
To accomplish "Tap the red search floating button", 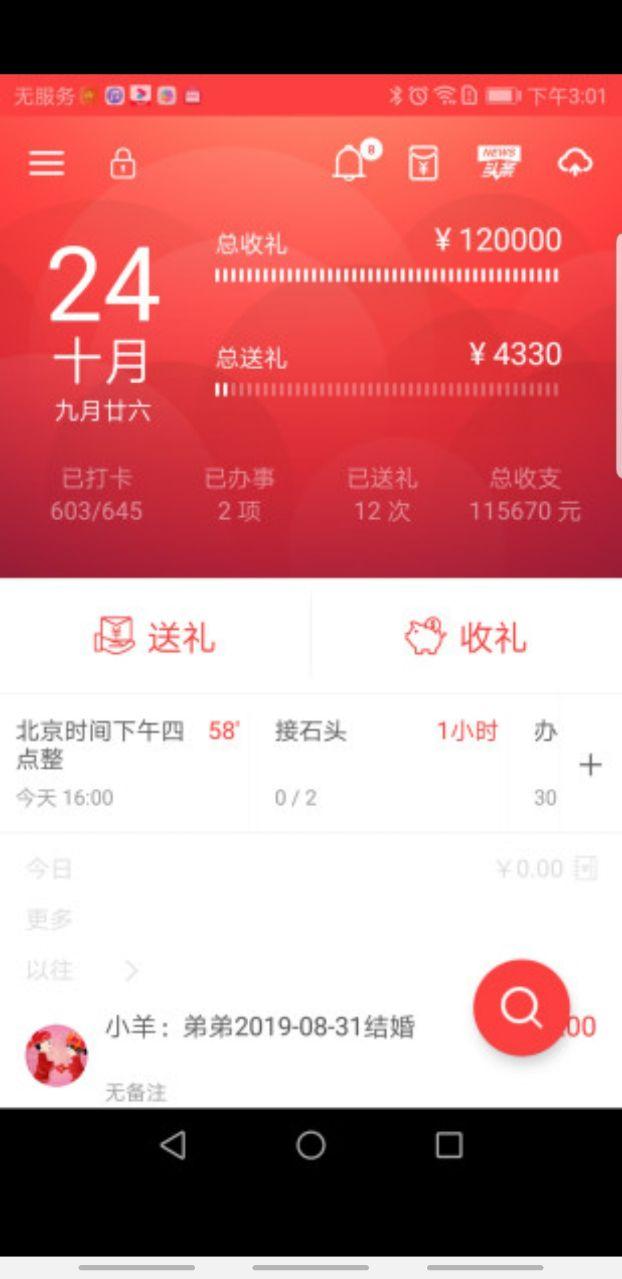I will click(x=521, y=1008).
